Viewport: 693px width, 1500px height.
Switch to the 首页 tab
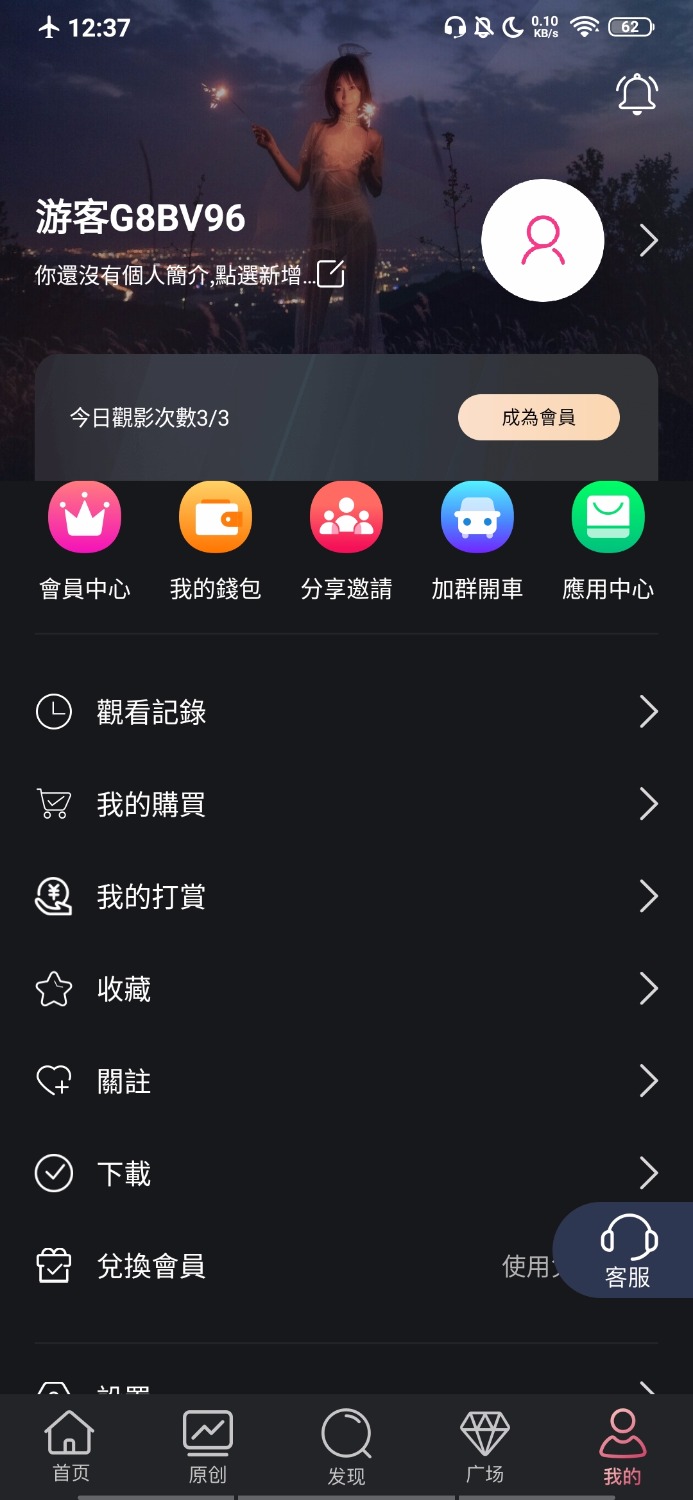[70, 1446]
